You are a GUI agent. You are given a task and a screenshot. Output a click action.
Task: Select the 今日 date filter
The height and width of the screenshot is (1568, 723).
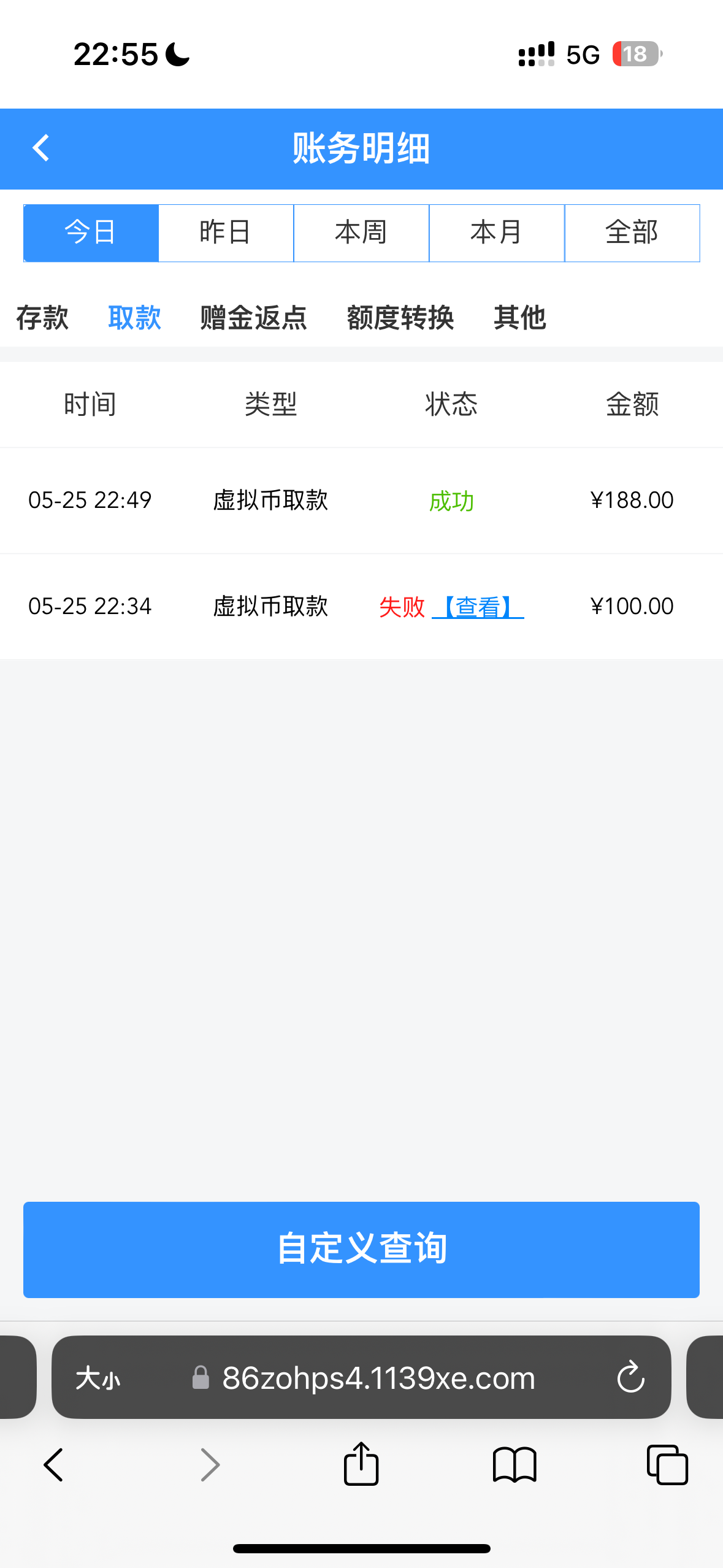click(x=91, y=233)
